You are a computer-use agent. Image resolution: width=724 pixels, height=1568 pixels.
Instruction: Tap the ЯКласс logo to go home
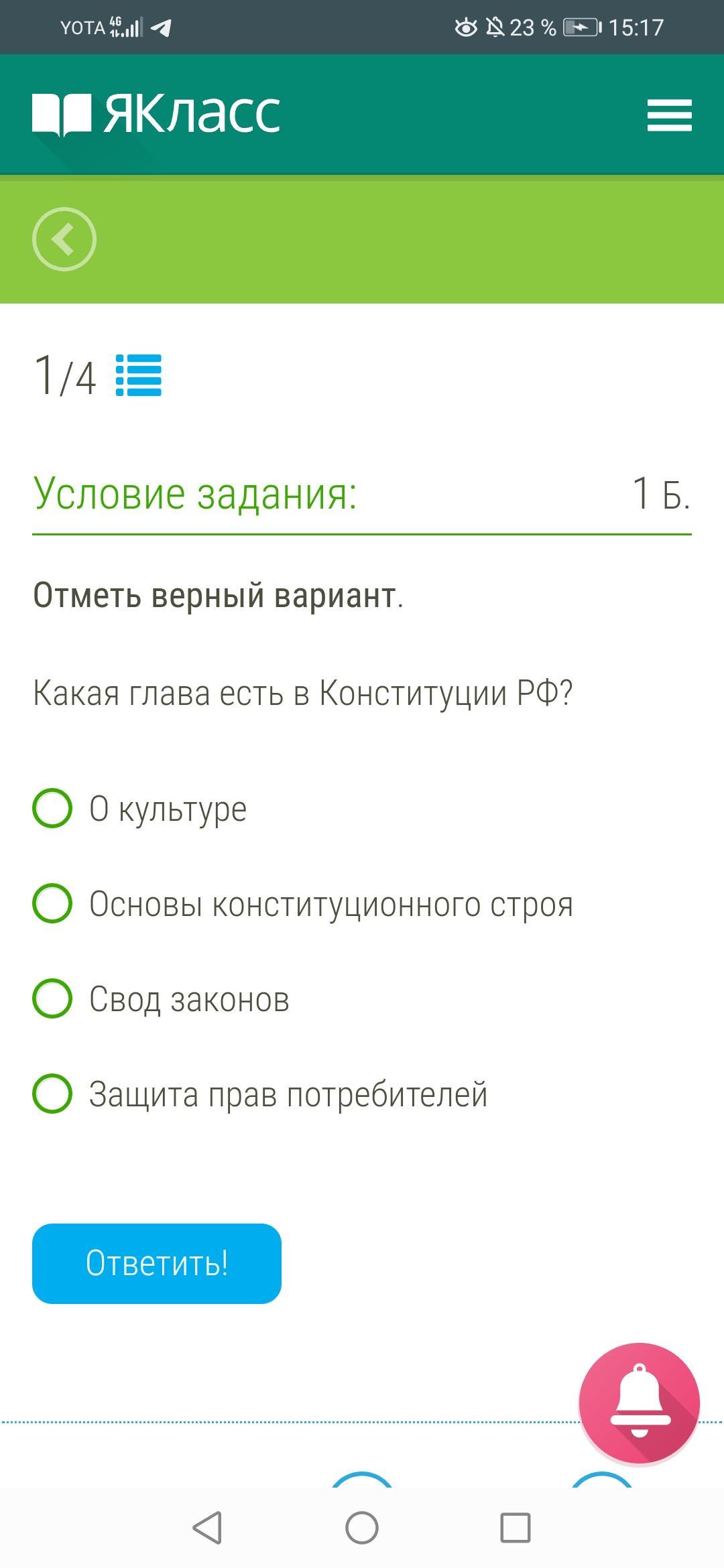pyautogui.click(x=156, y=114)
